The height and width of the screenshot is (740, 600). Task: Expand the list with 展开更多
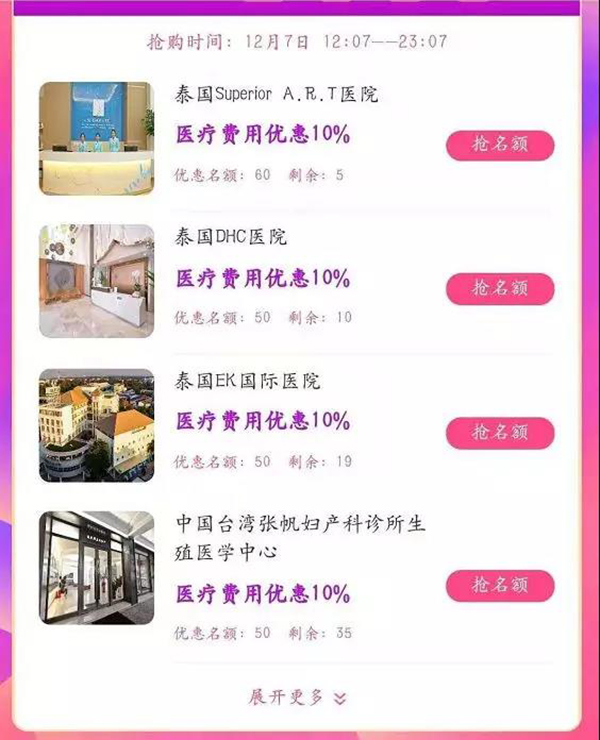(x=297, y=697)
